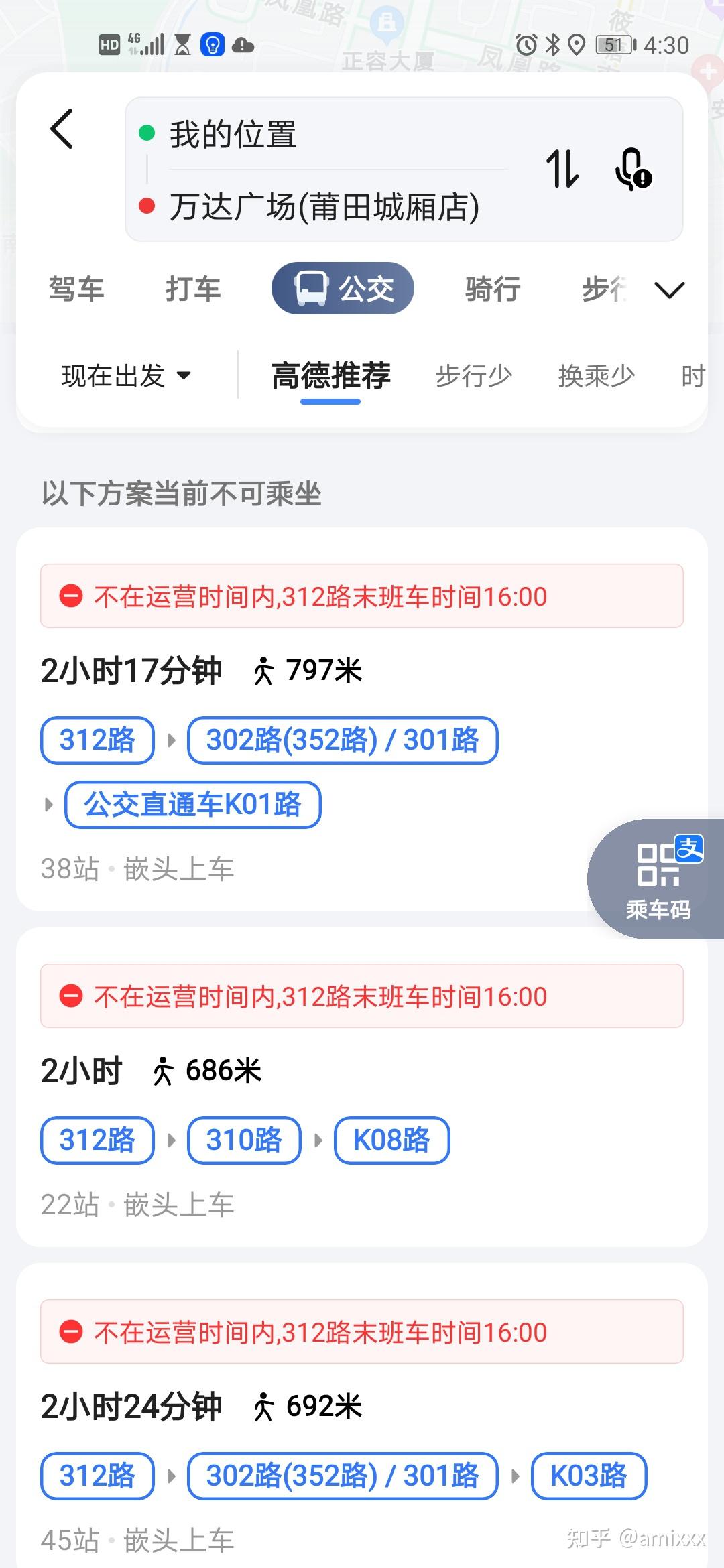Open the voice broadcast settings icon

(x=633, y=169)
